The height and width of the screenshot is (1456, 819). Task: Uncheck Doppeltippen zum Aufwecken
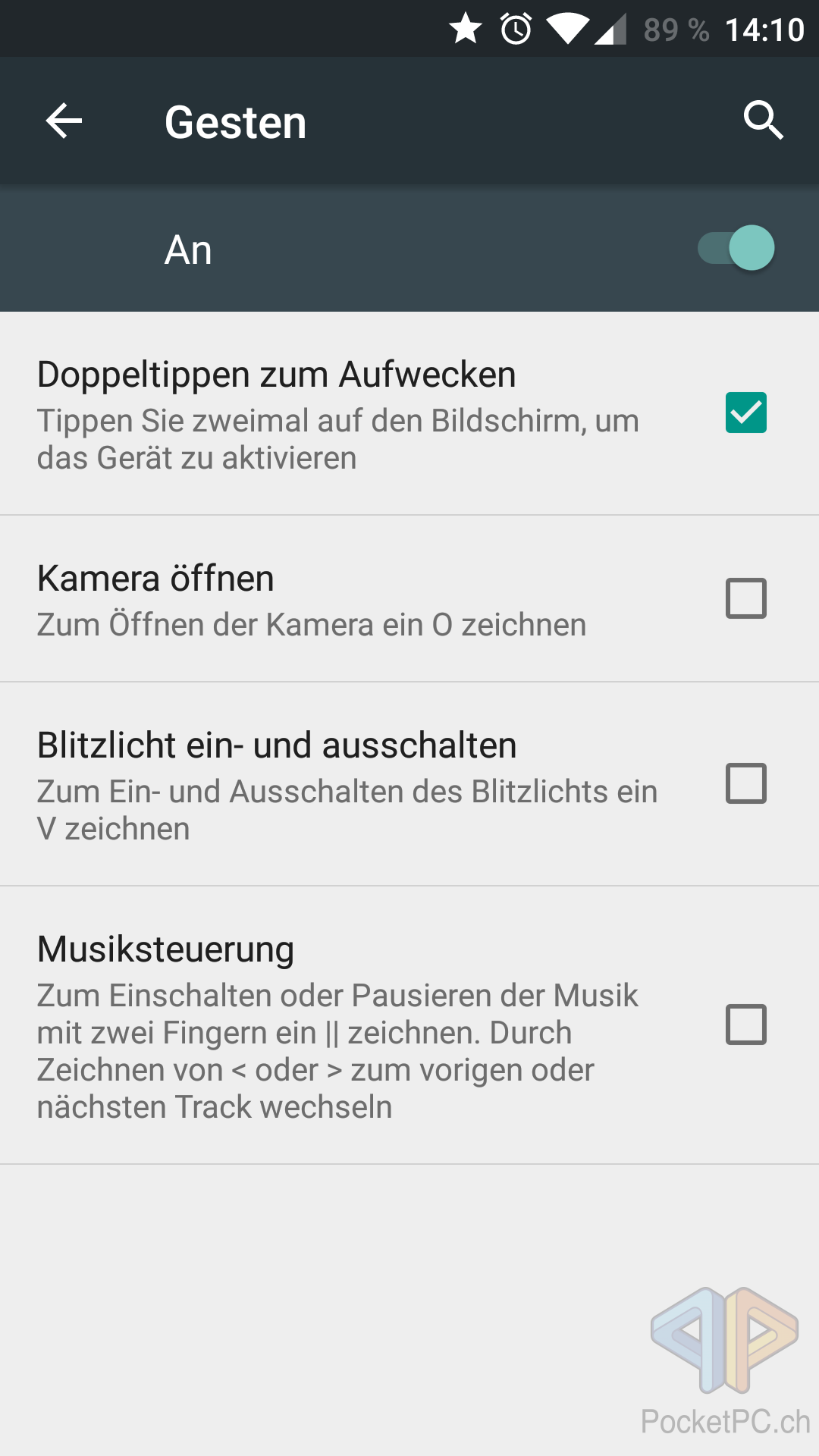745,413
